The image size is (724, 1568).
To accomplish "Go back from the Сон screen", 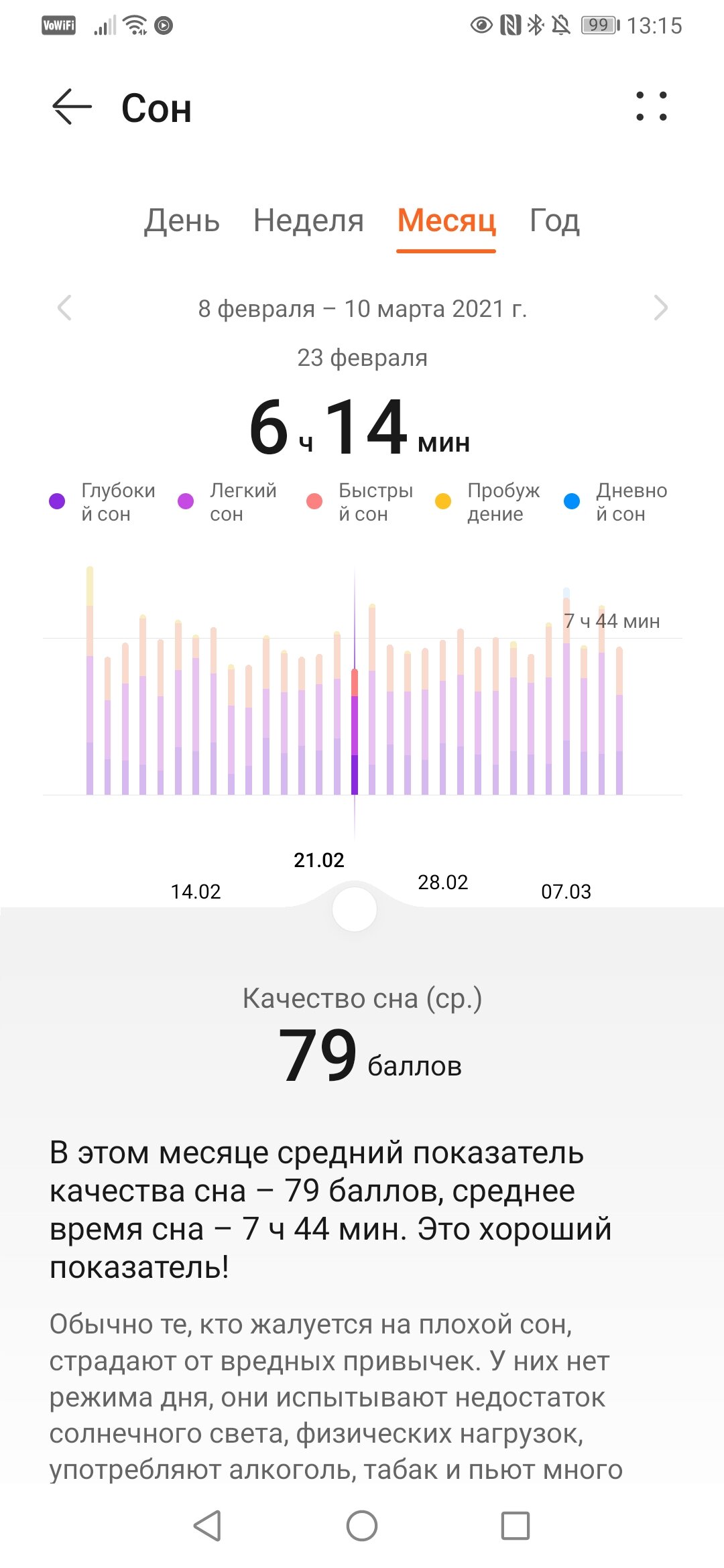I will coord(72,107).
